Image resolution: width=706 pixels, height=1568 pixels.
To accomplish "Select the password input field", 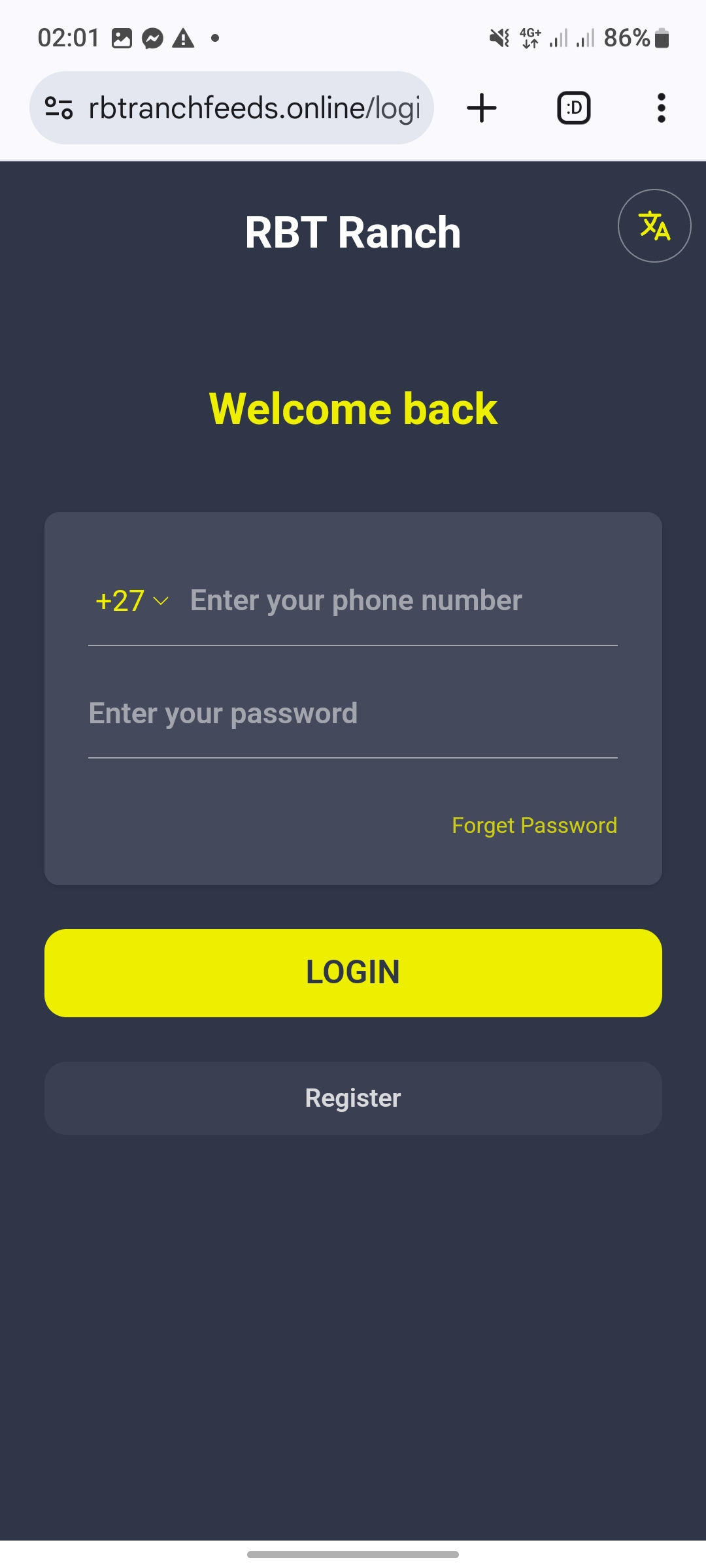I will pos(353,713).
